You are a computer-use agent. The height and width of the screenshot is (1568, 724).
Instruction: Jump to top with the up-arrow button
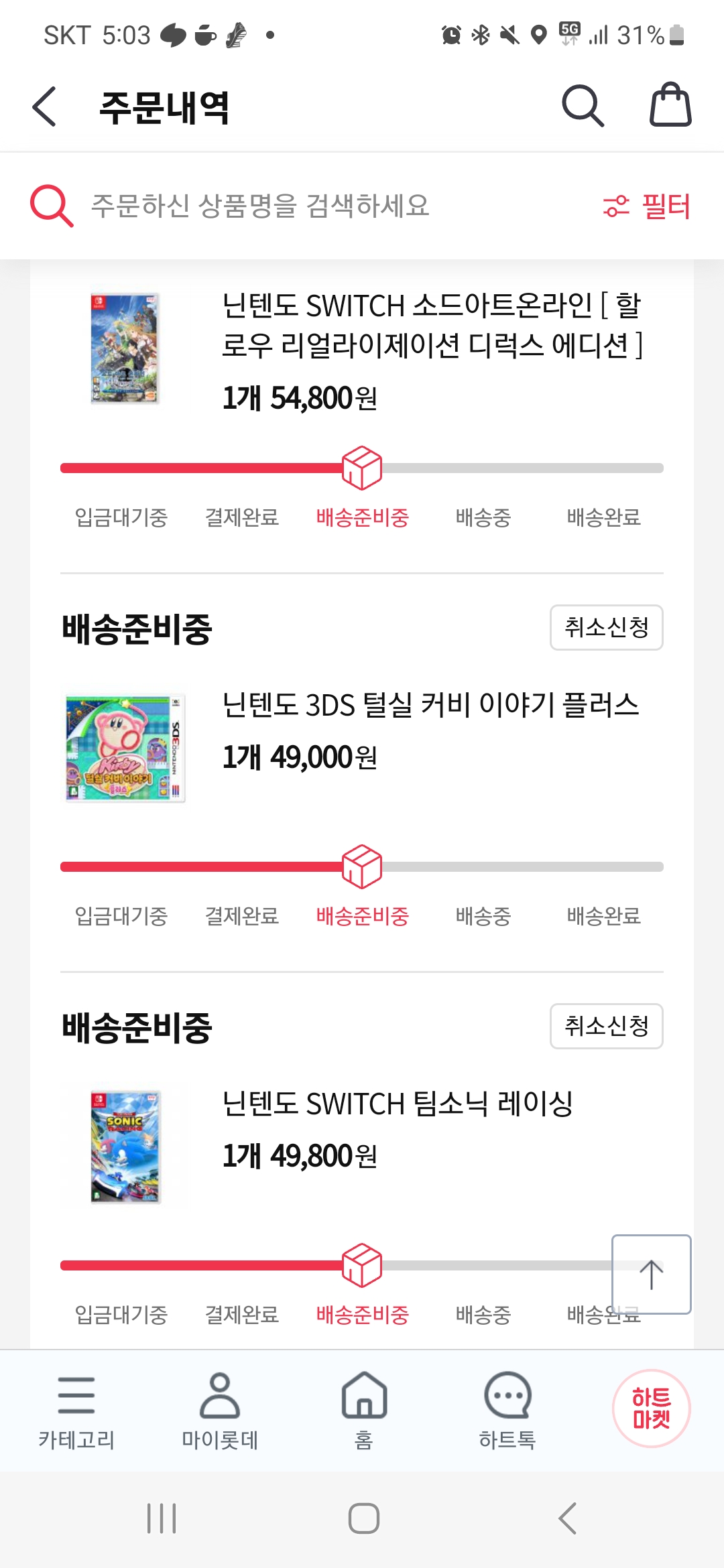(651, 1274)
